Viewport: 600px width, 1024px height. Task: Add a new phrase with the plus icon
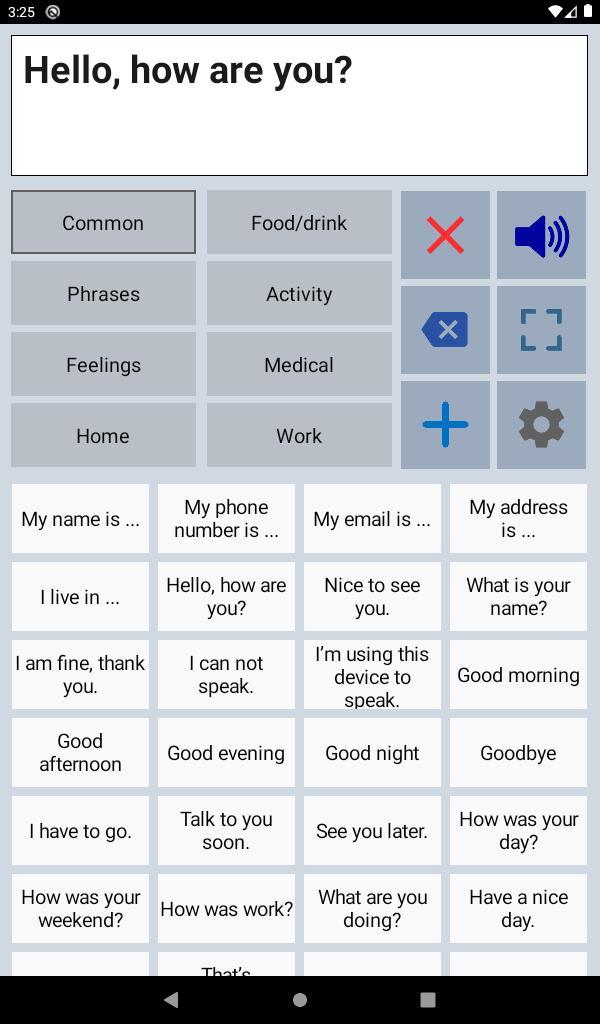[x=445, y=425]
